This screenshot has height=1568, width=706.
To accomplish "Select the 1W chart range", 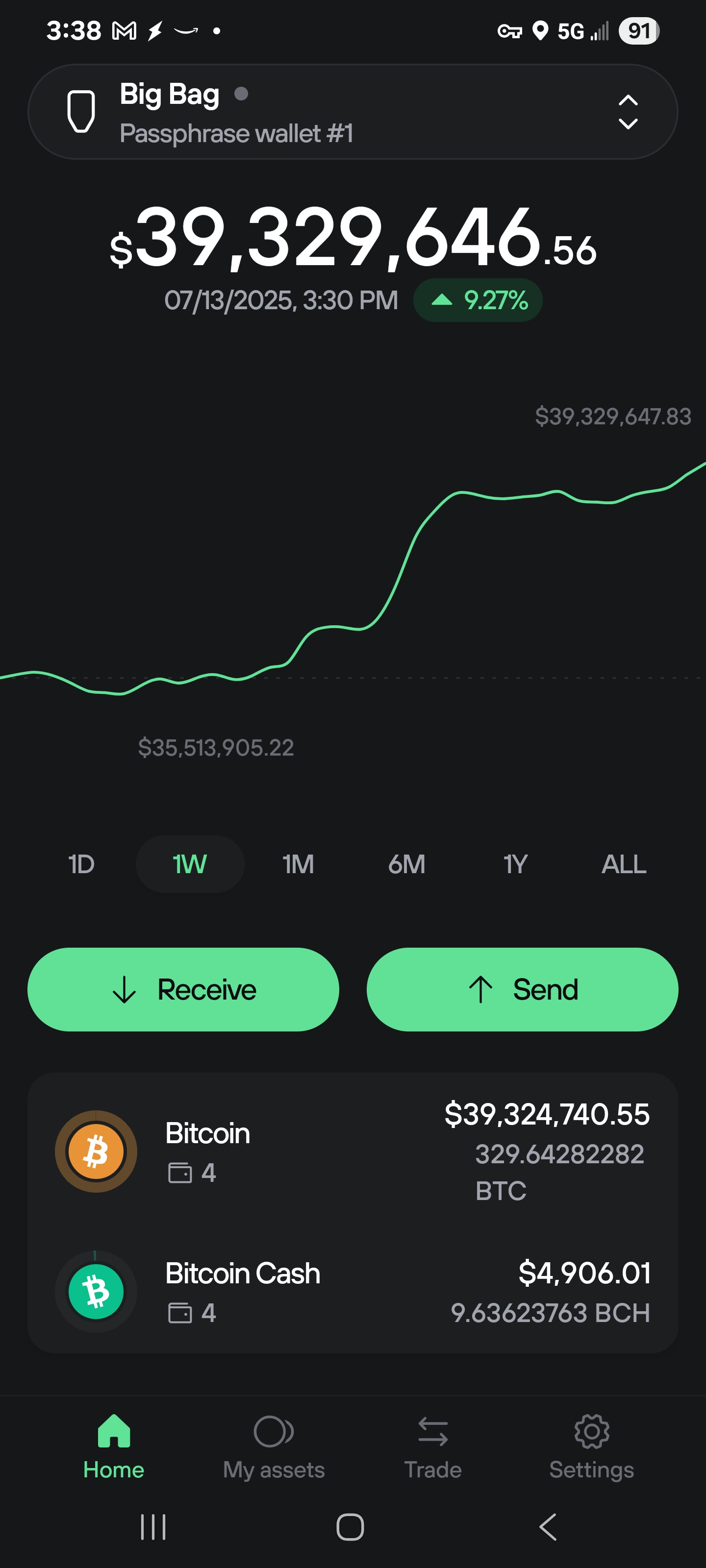I will point(189,864).
